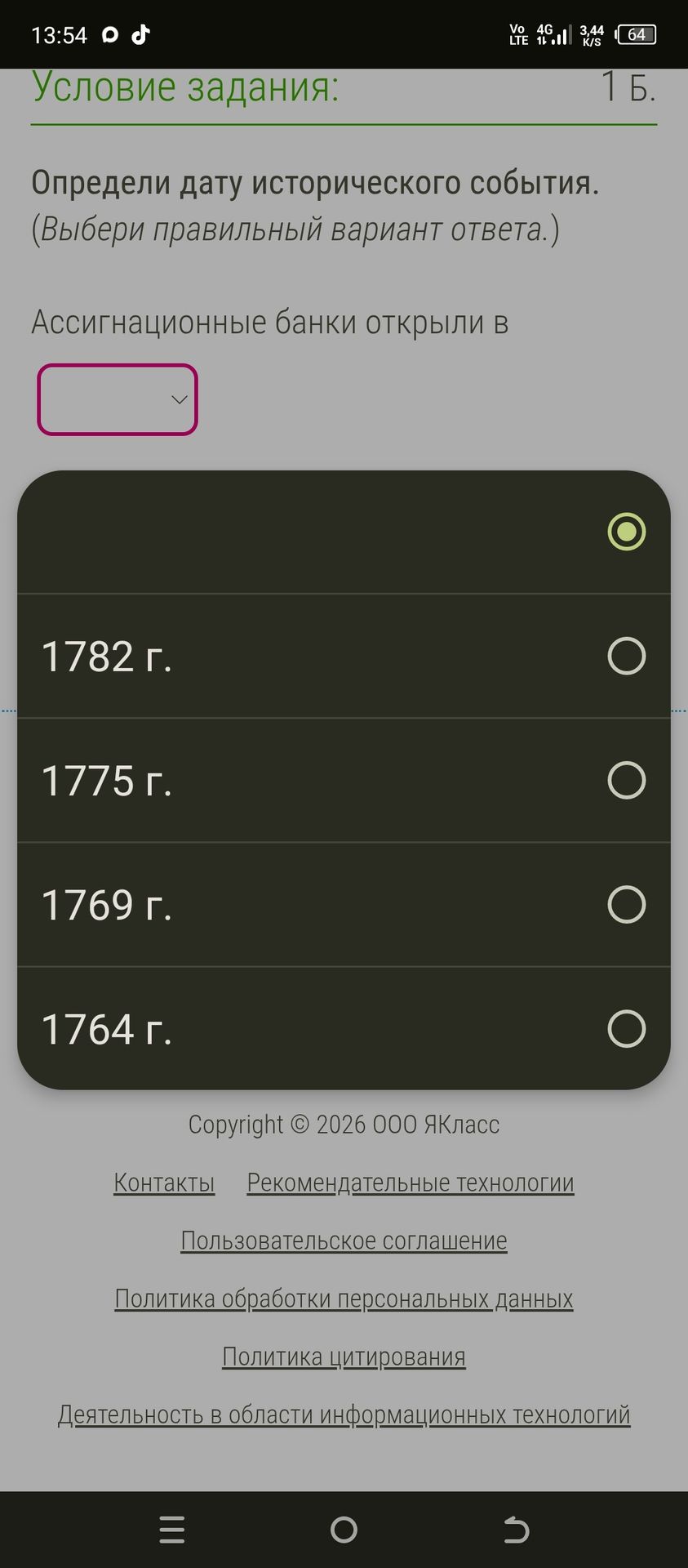Select the 1782 г. answer option

coord(344,657)
